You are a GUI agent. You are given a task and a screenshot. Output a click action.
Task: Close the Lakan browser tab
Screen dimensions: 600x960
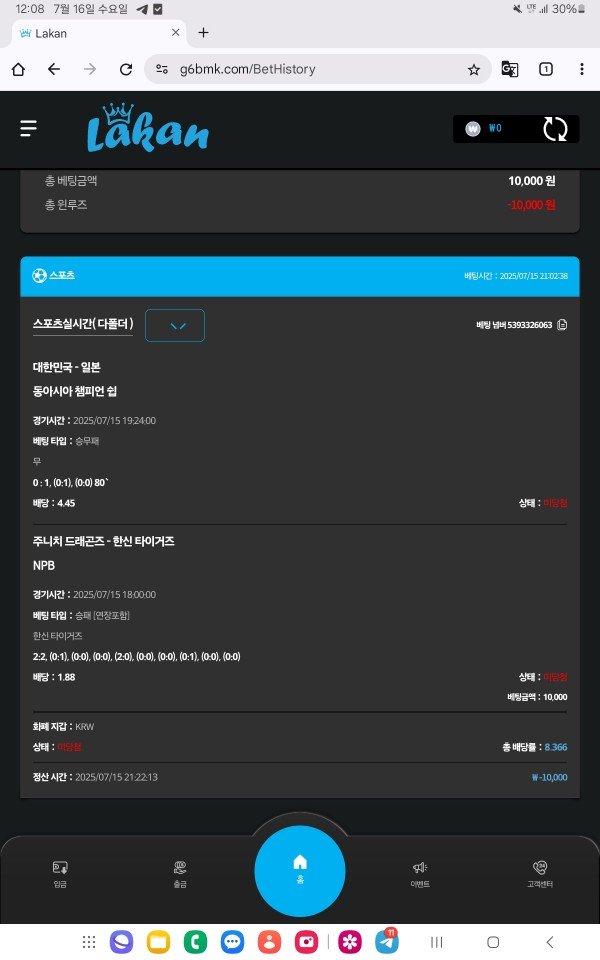[176, 32]
